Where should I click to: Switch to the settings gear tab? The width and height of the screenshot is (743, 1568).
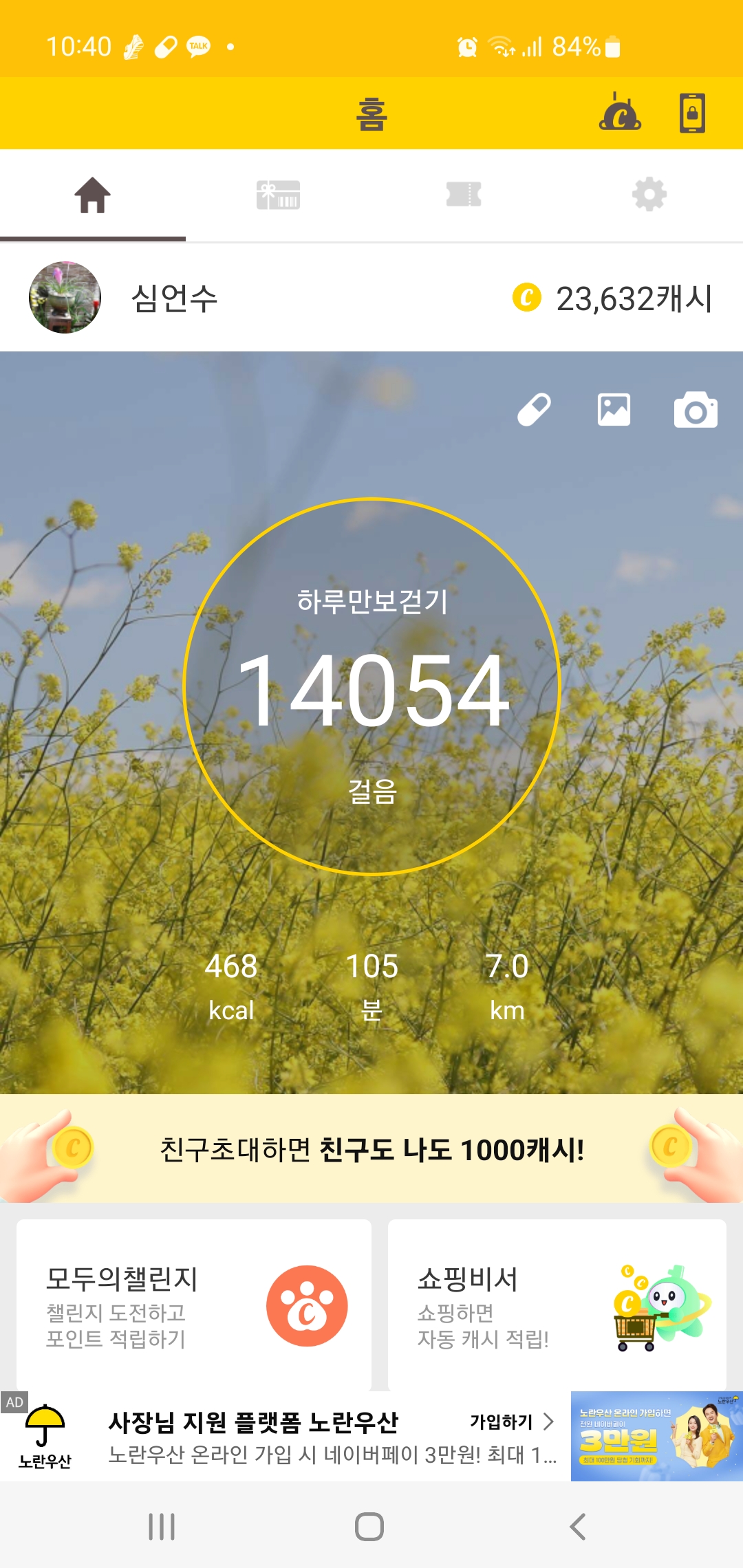click(x=649, y=195)
